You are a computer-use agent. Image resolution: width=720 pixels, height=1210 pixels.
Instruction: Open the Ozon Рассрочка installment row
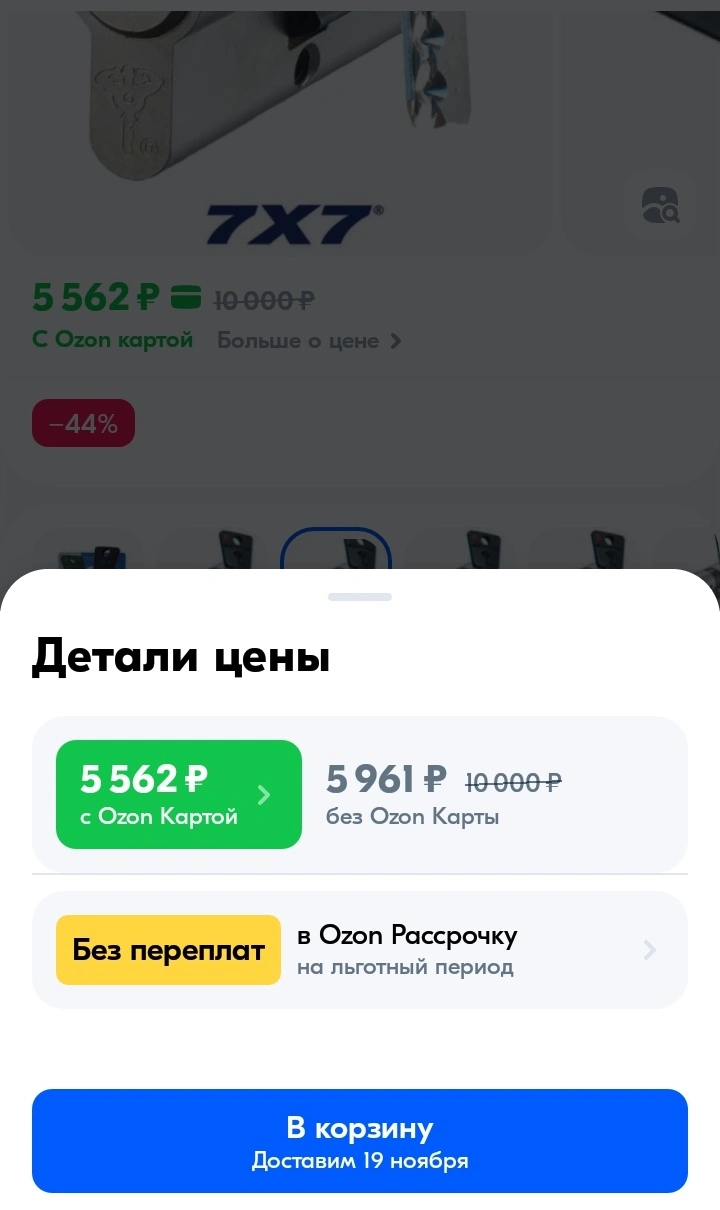[360, 950]
